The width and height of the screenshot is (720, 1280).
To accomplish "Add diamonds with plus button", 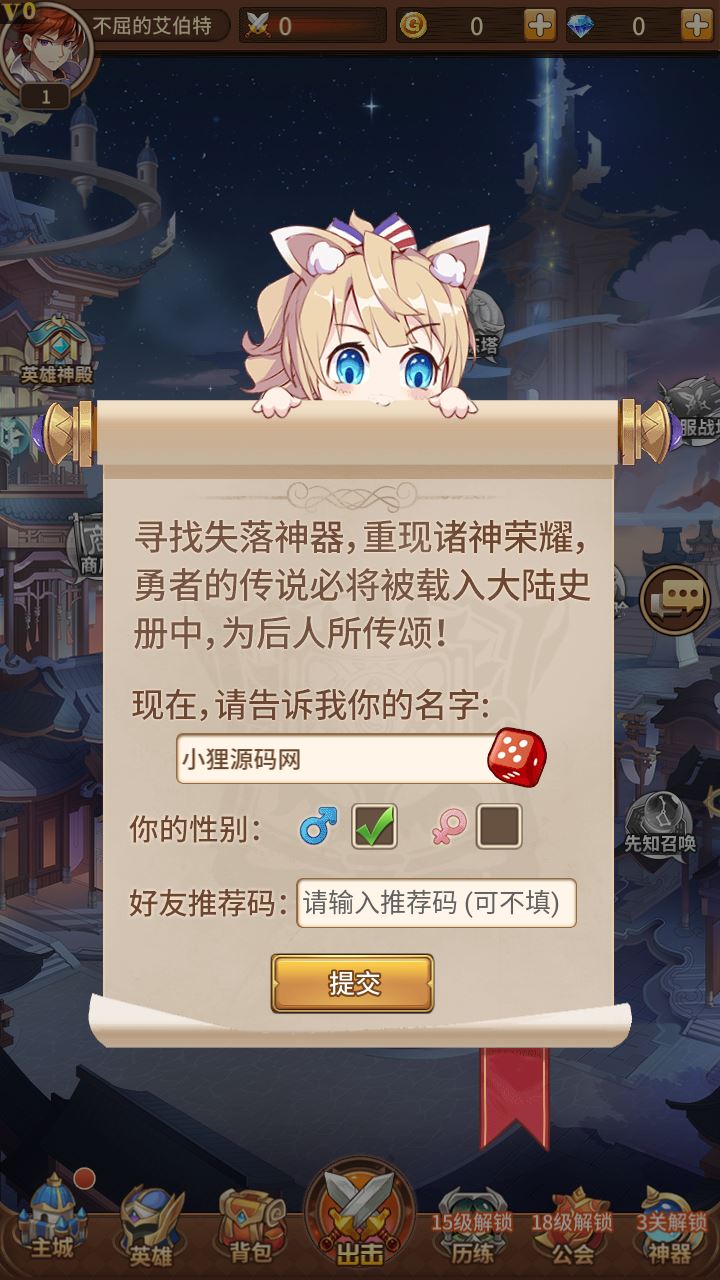I will [697, 26].
